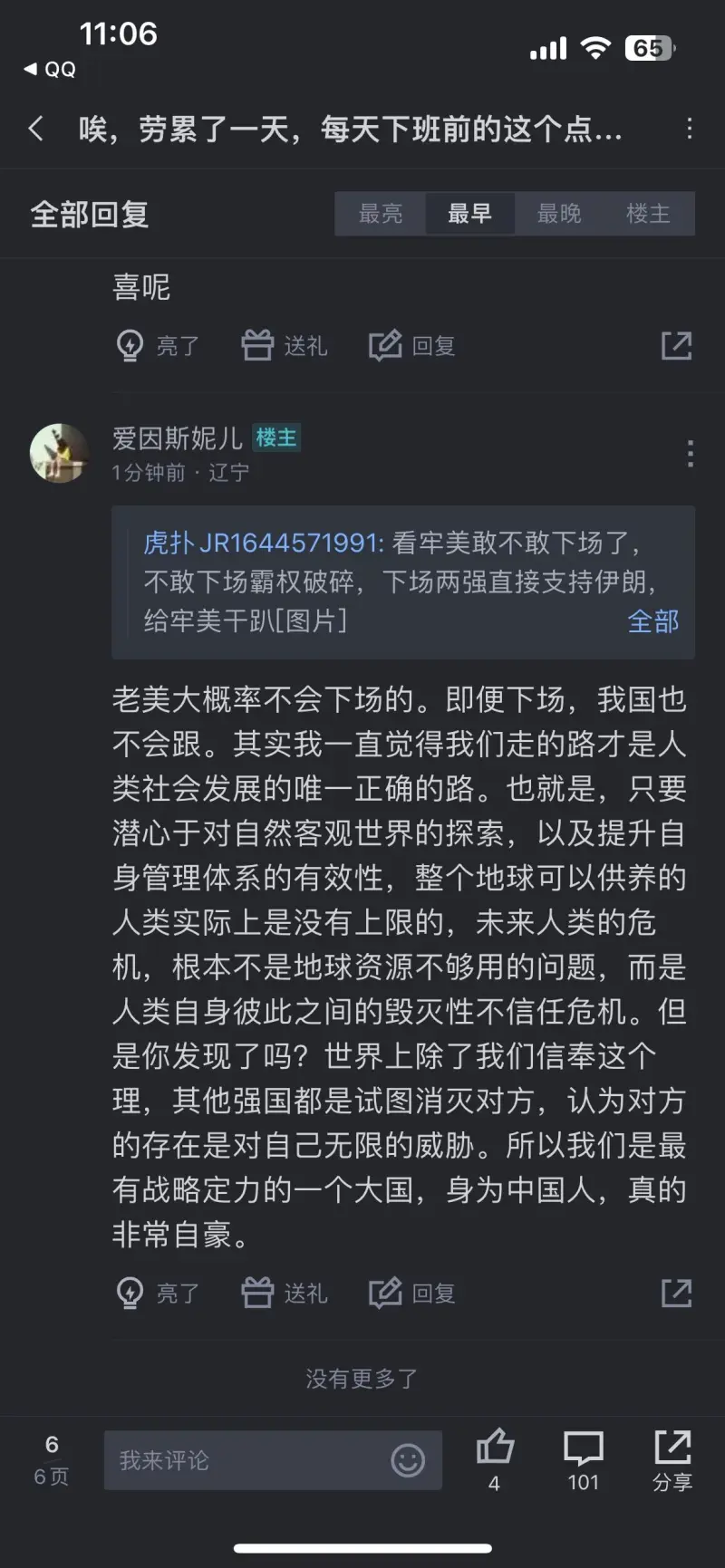725x1568 pixels.
Task: Select the 最早 sort tab
Action: (x=469, y=214)
